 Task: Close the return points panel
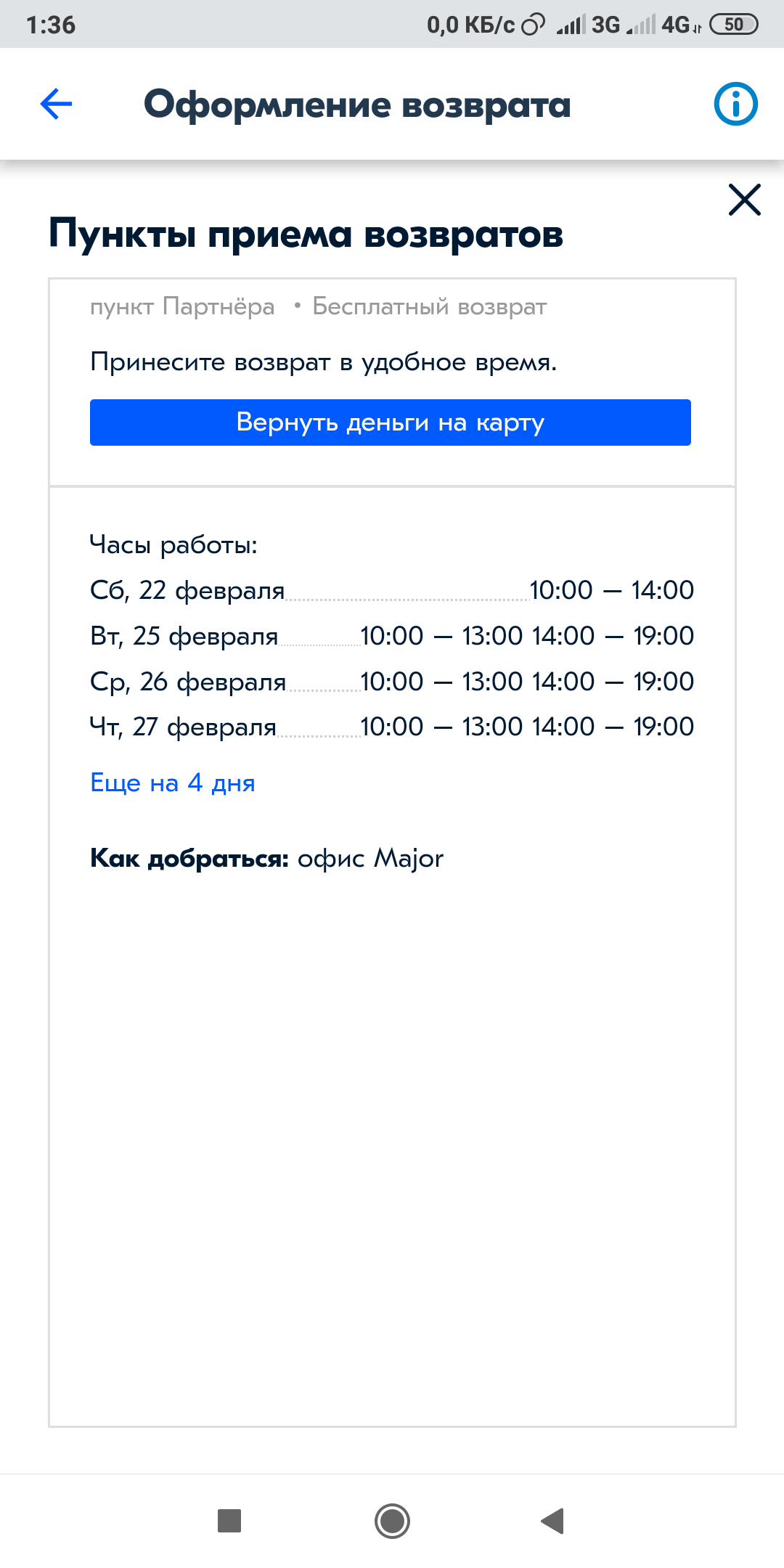point(744,200)
